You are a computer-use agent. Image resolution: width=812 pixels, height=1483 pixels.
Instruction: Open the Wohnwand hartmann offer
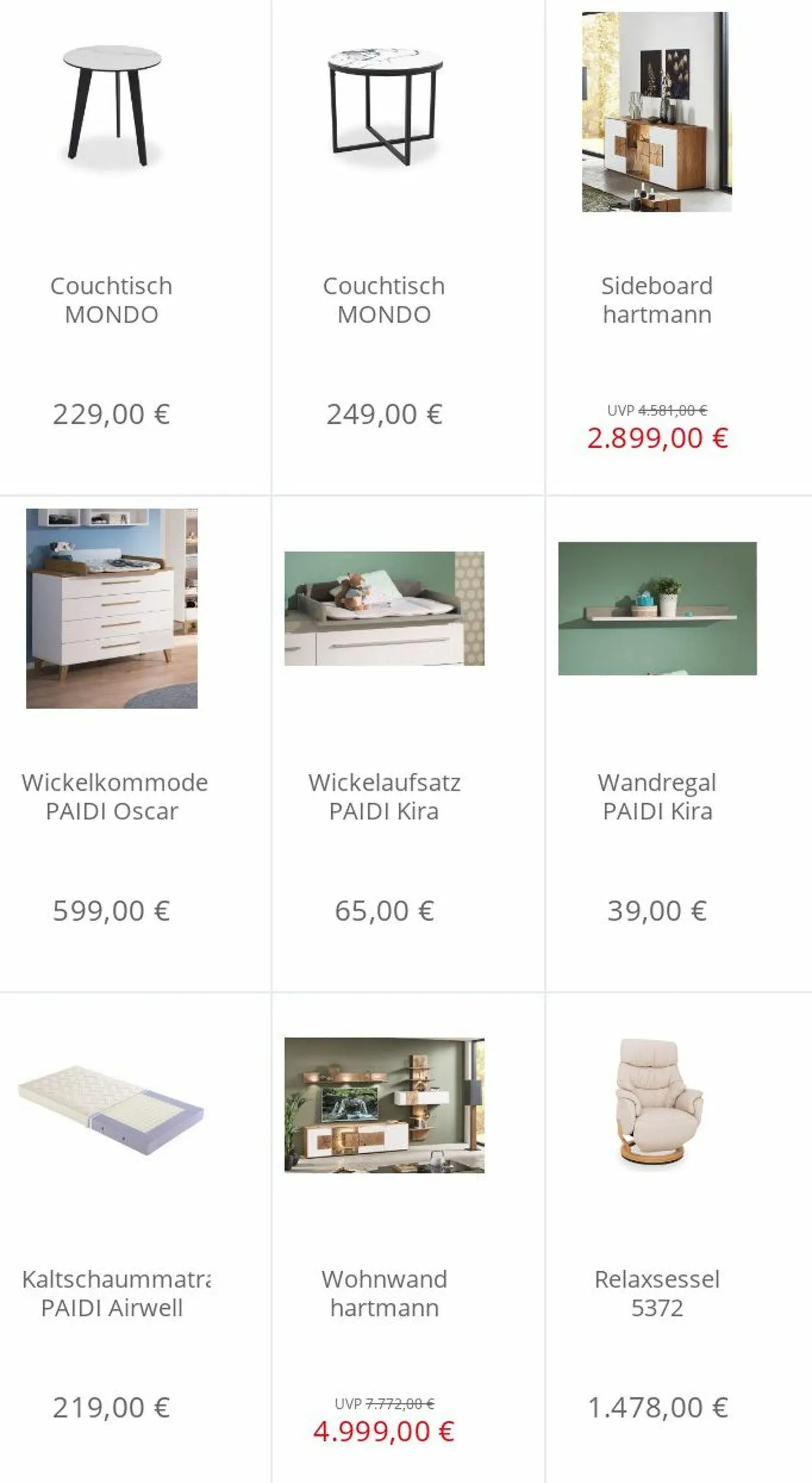point(408,1238)
